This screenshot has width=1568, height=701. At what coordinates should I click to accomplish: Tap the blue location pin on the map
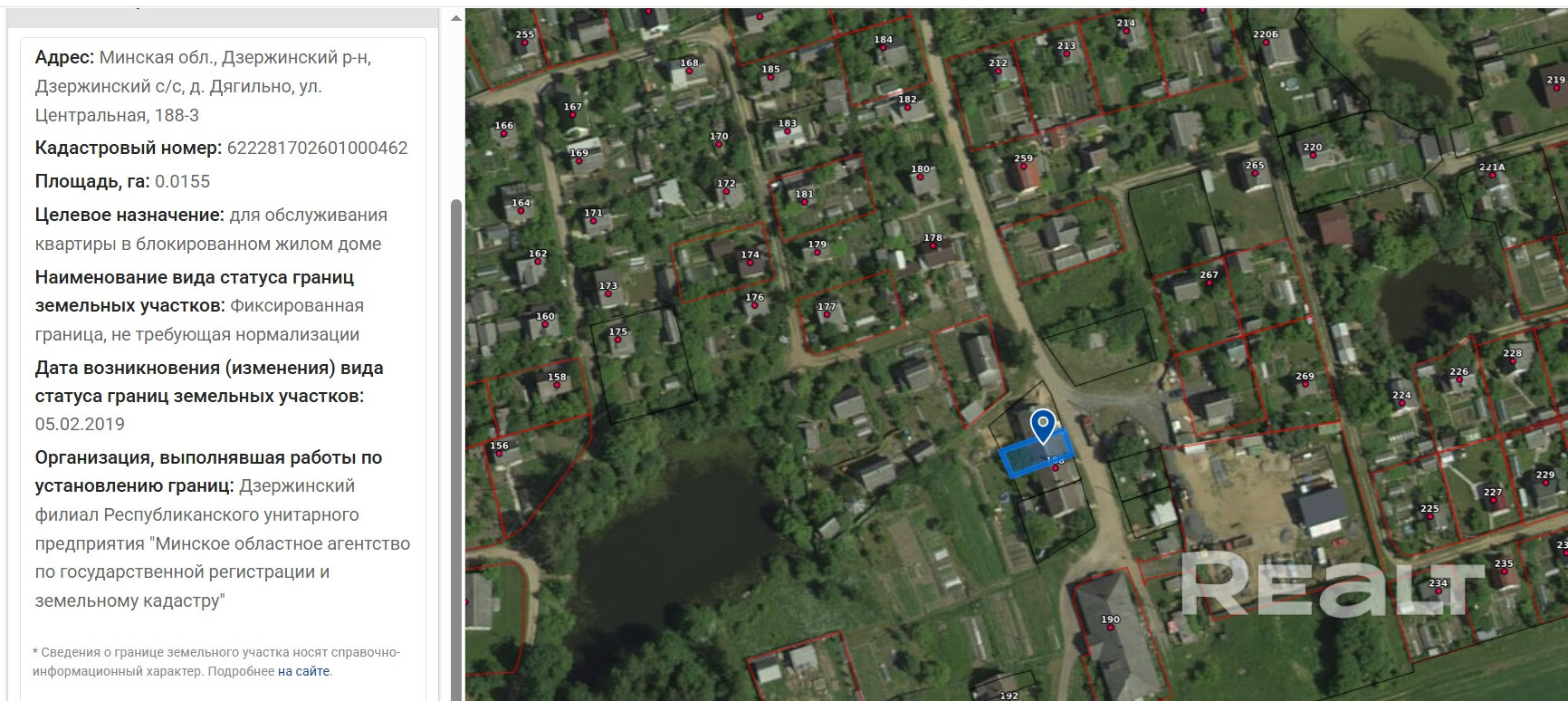(x=1043, y=424)
